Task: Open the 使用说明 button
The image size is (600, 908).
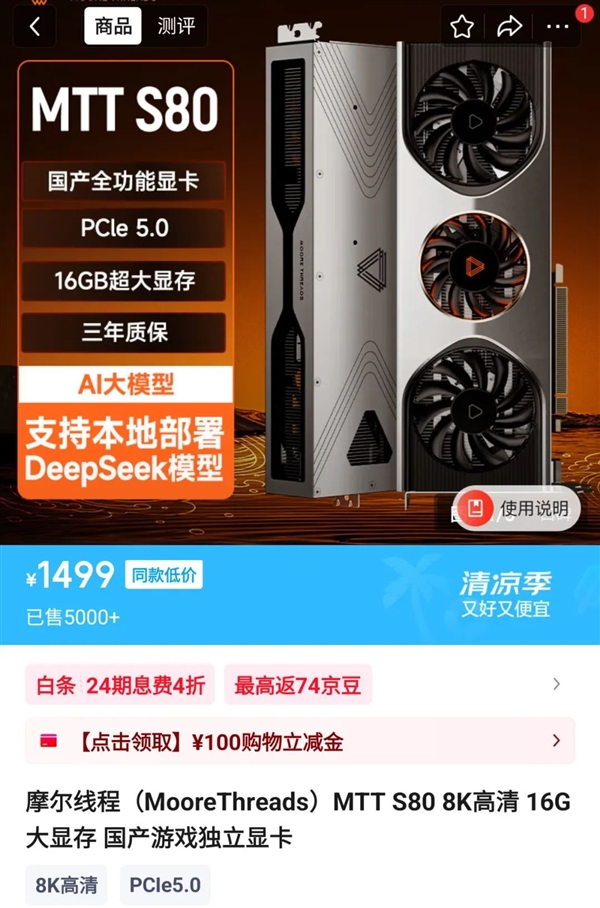Action: coord(518,508)
